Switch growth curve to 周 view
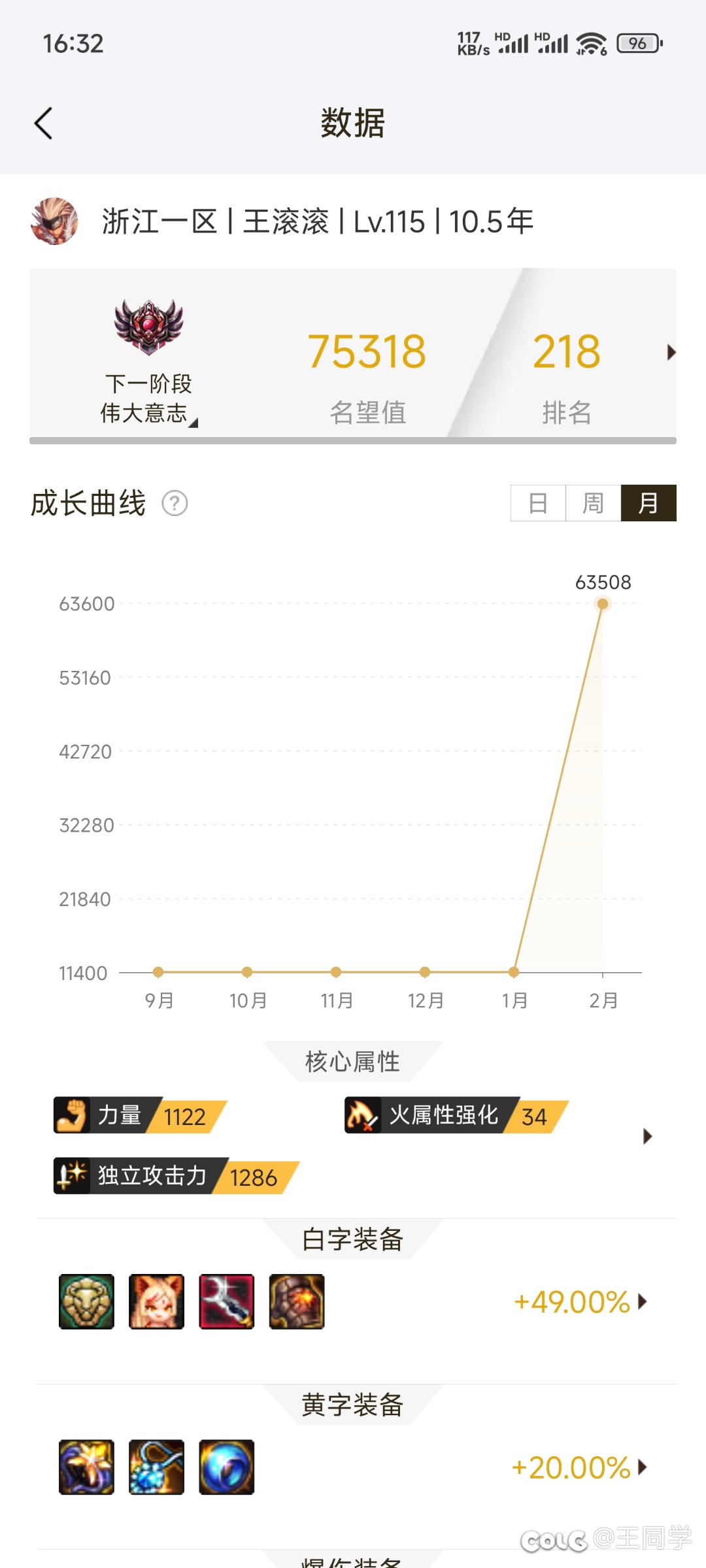 point(593,503)
